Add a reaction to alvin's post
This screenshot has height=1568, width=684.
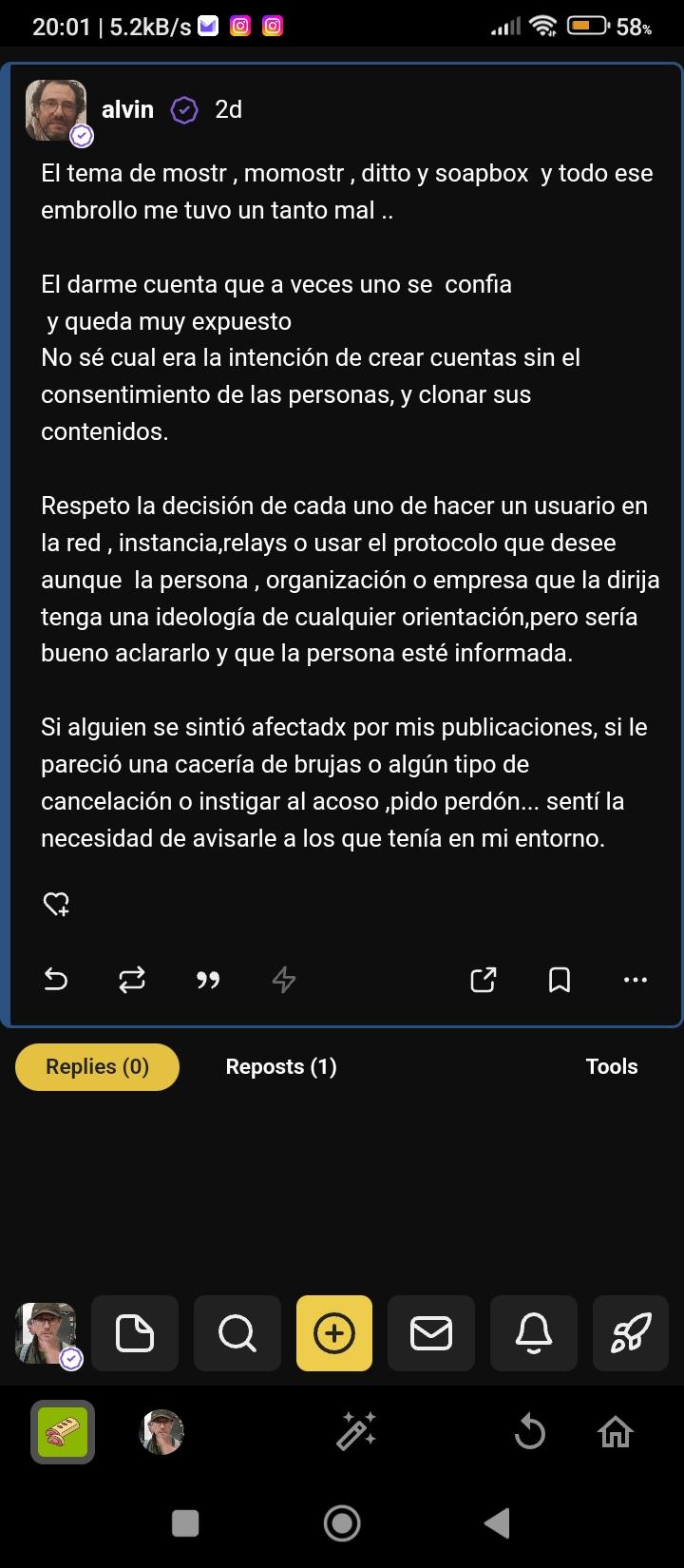coord(56,904)
